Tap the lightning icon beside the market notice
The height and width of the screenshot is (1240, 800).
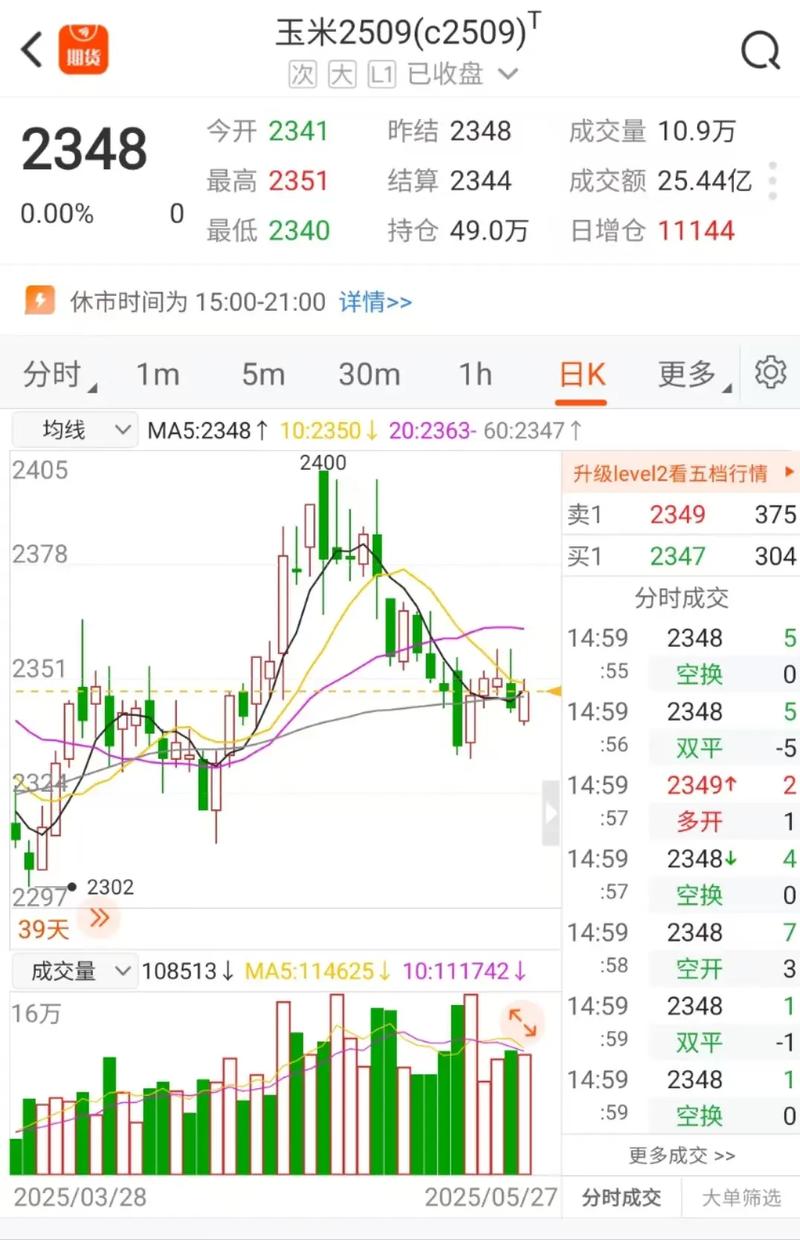click(x=42, y=300)
